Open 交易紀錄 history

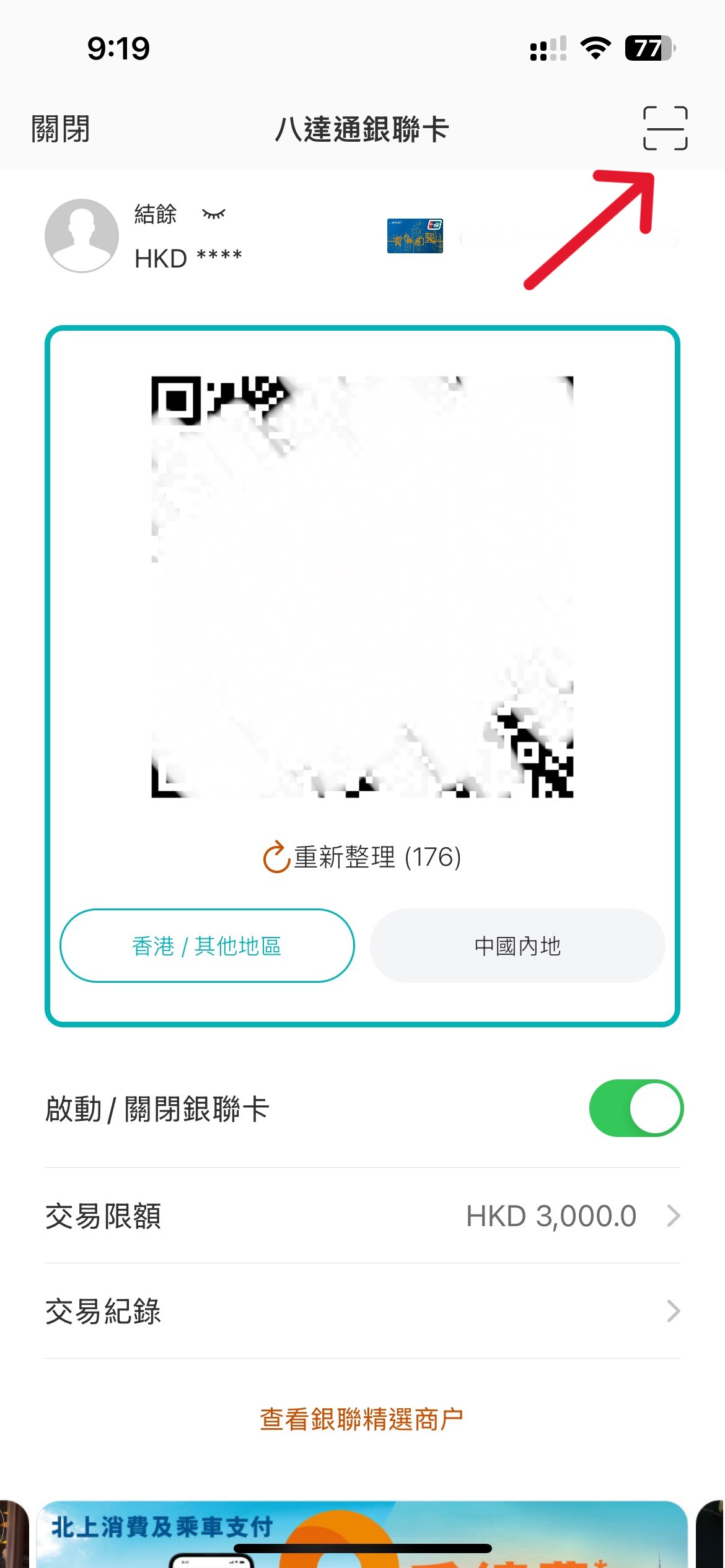click(x=362, y=1311)
